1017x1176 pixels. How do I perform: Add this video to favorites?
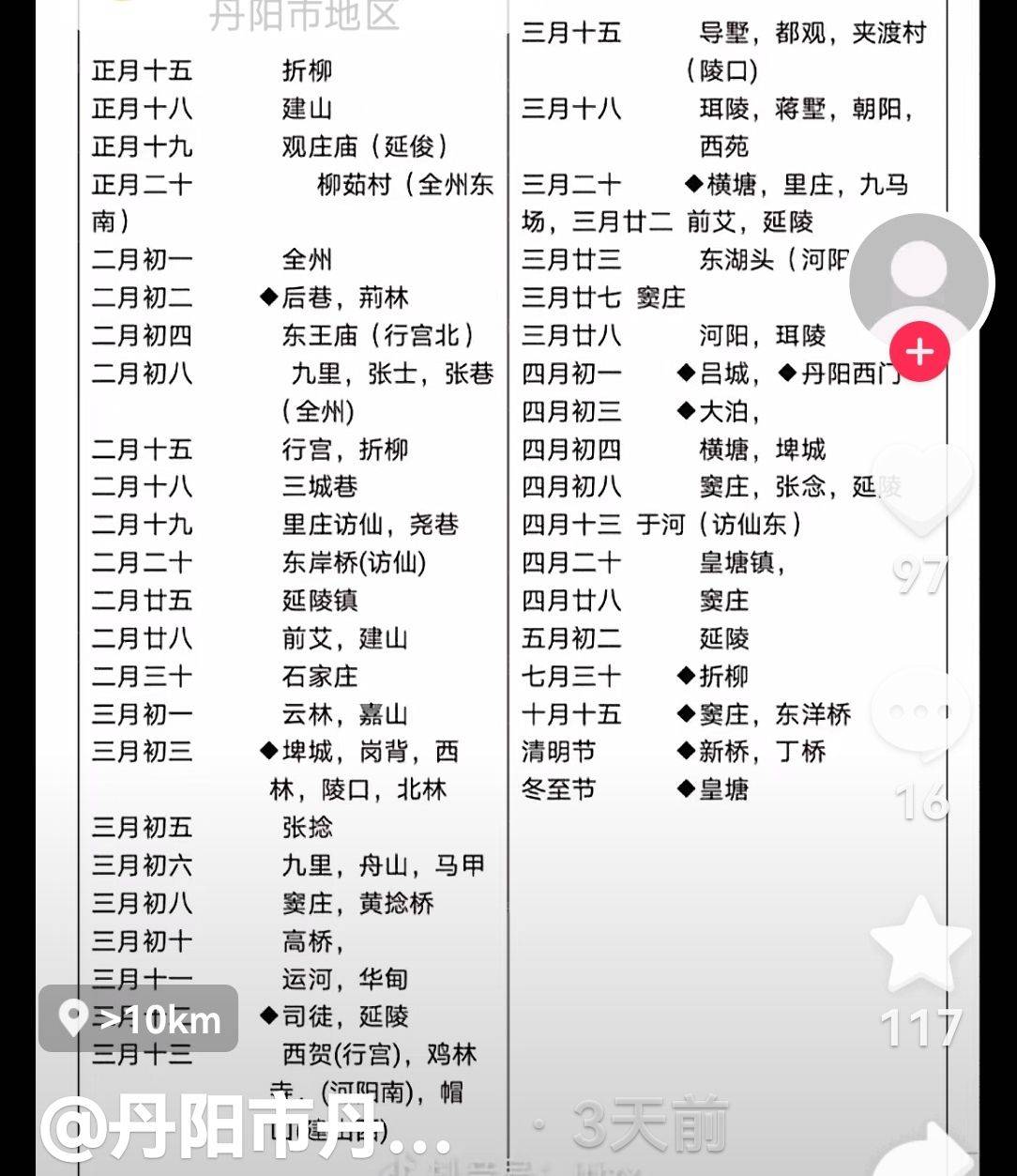[919, 943]
